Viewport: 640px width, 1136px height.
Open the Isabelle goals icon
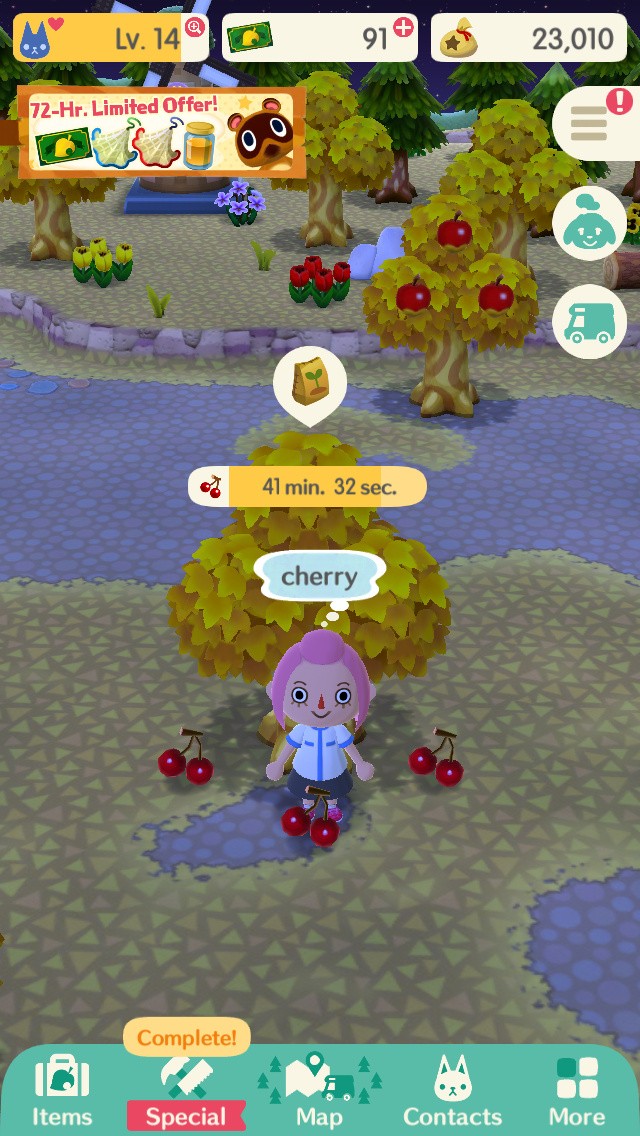[x=590, y=224]
